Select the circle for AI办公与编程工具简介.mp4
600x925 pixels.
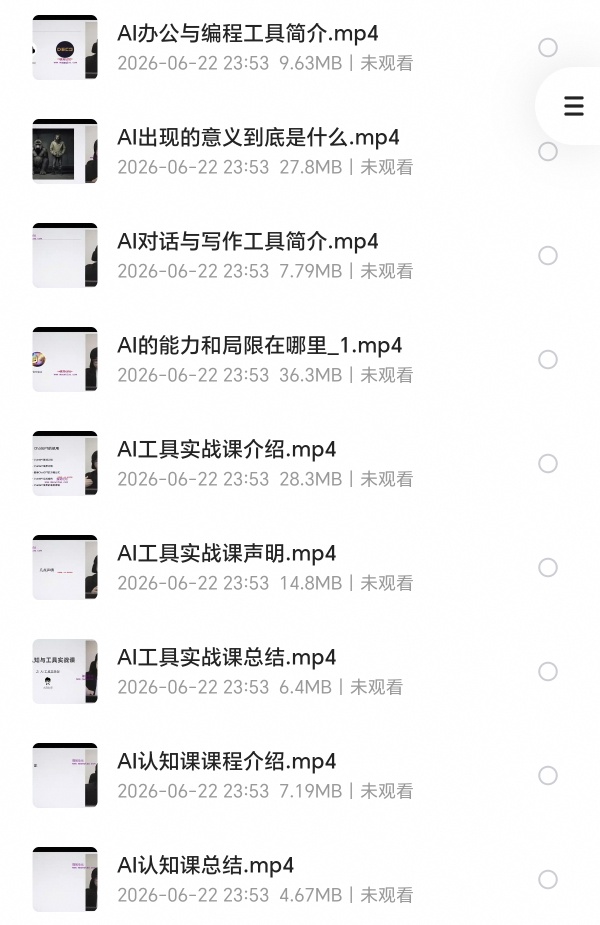tap(548, 48)
